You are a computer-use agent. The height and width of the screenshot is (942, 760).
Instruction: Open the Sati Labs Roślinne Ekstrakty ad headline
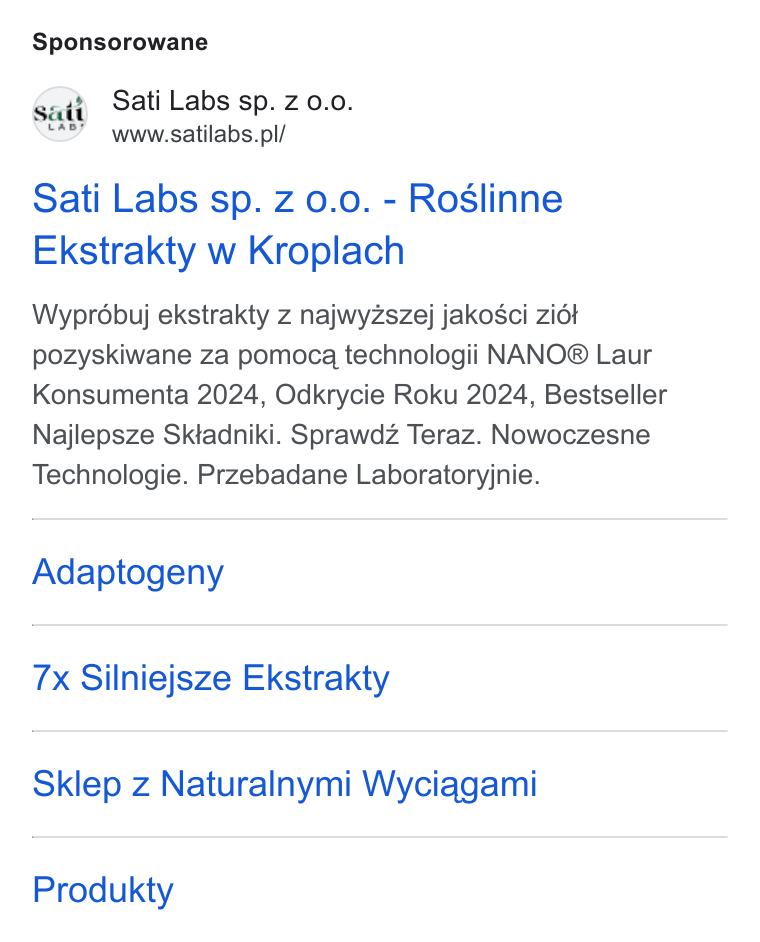297,224
